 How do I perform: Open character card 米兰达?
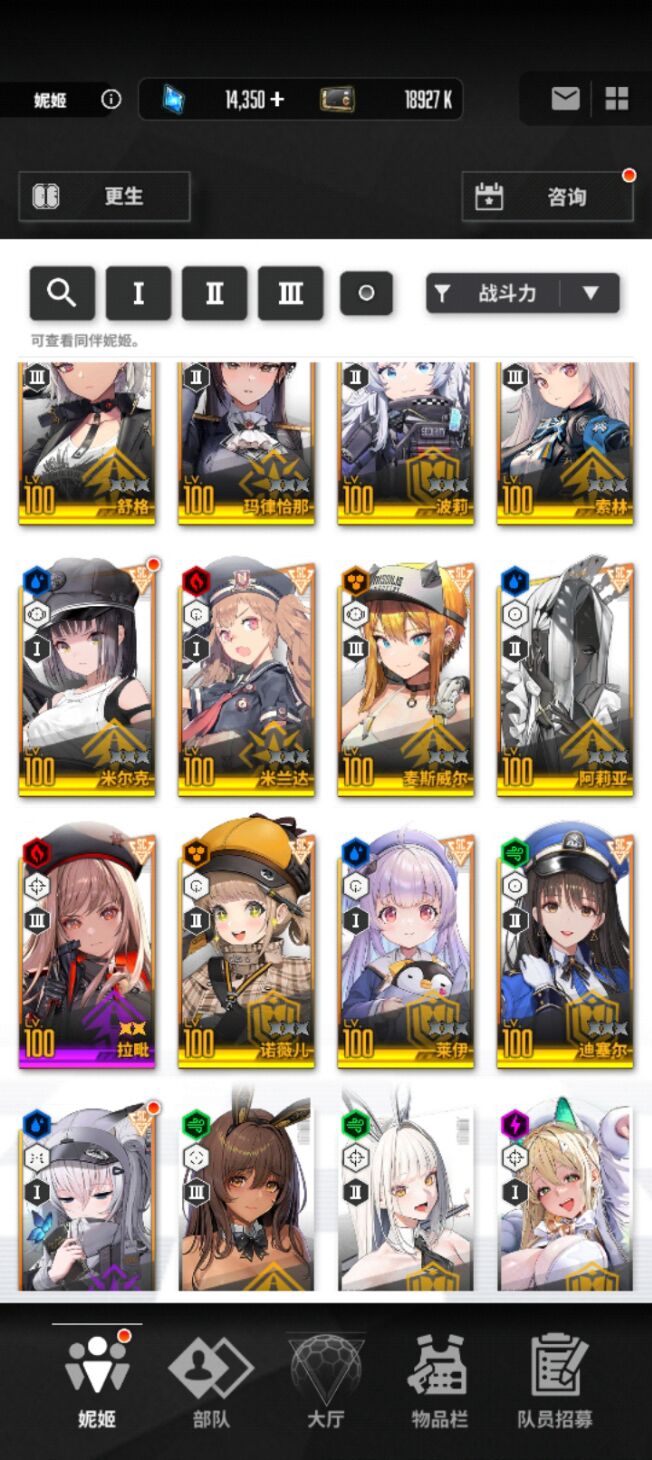(x=246, y=677)
